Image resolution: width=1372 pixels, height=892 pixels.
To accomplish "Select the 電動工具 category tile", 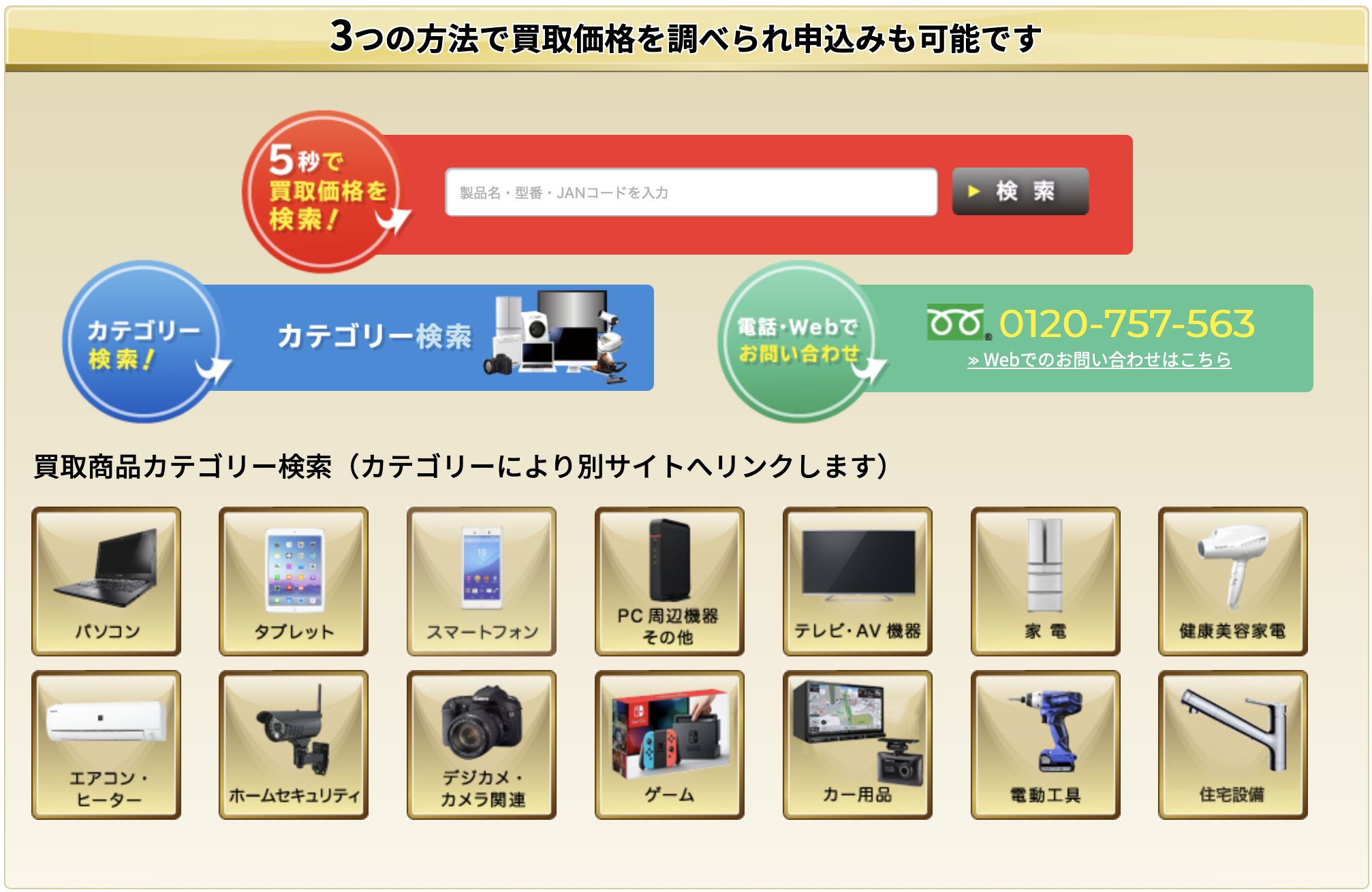I will pos(1045,745).
